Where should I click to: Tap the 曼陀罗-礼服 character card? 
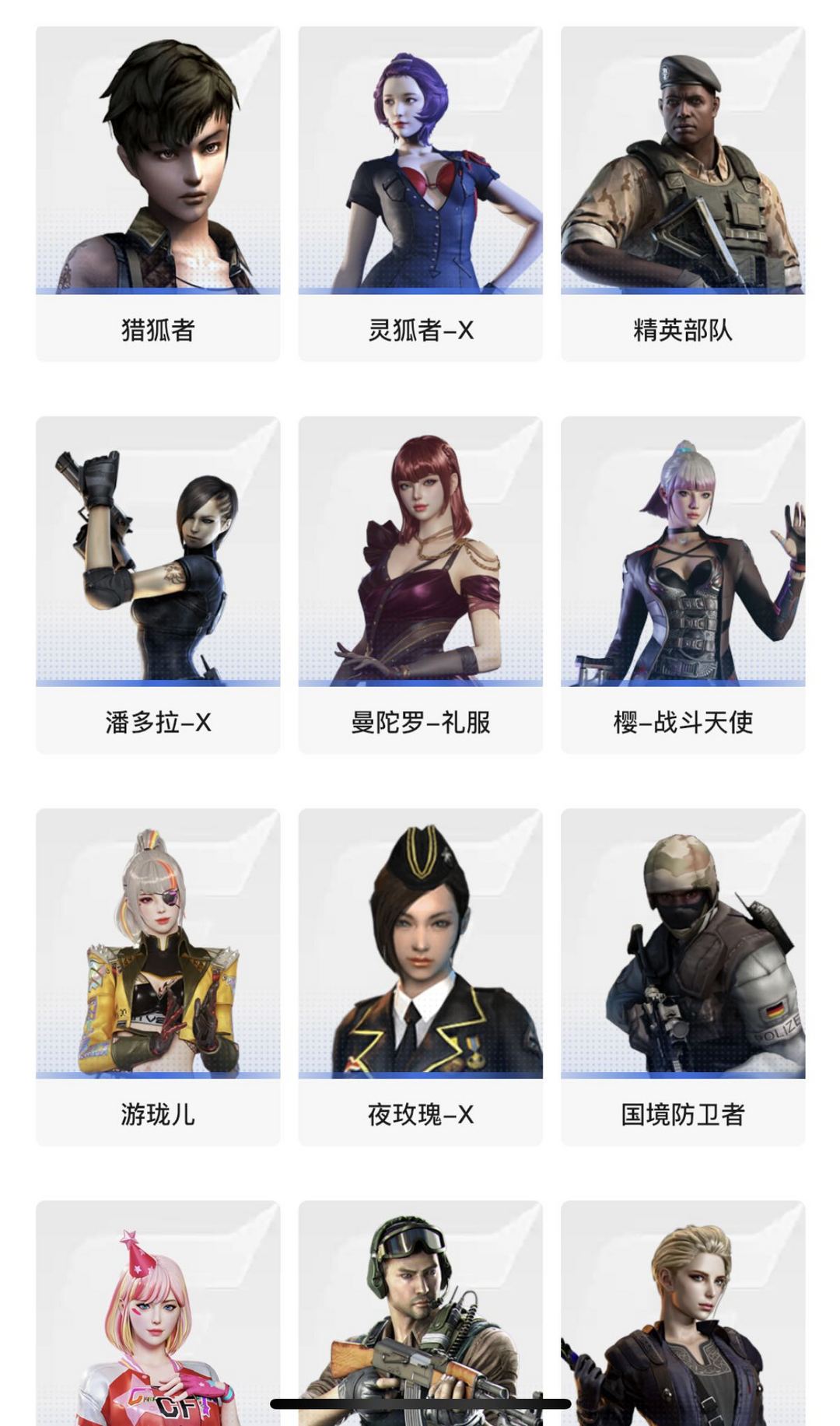pyautogui.click(x=420, y=583)
